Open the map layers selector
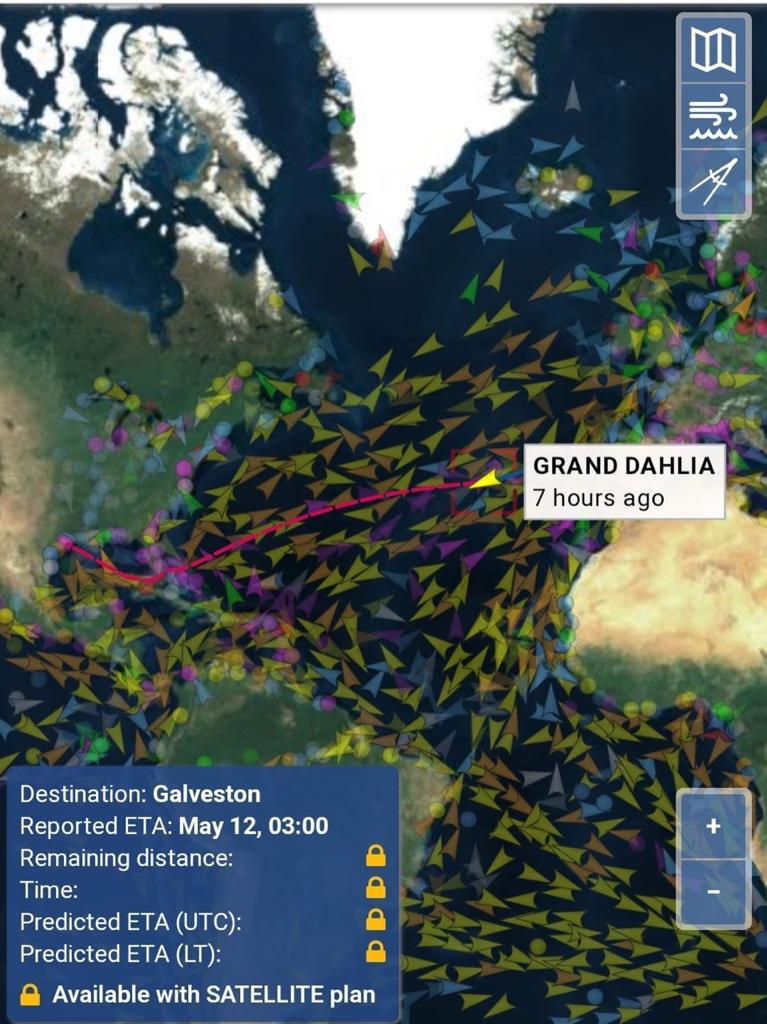This screenshot has height=1024, width=767. point(713,50)
